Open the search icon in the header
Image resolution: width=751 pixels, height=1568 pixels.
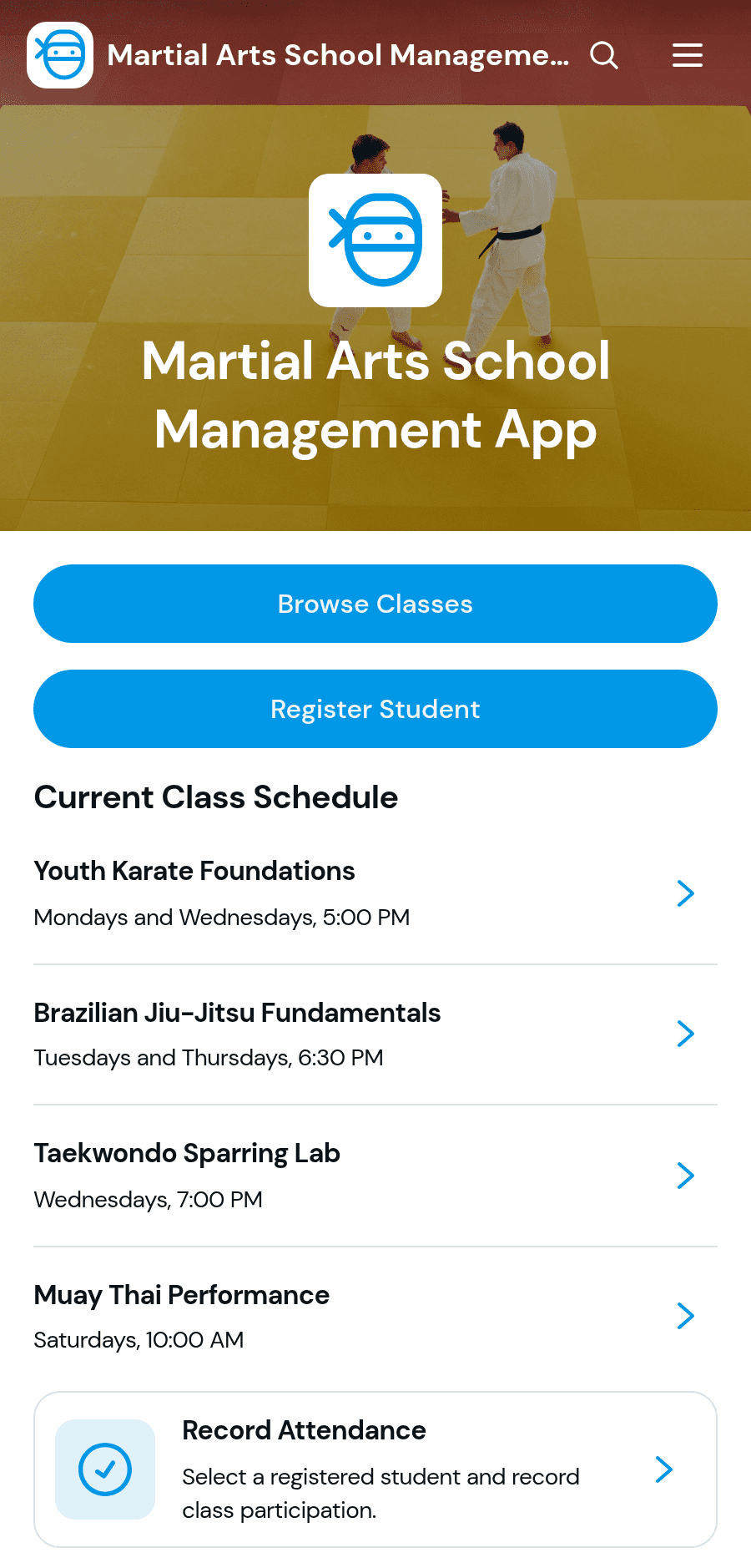click(x=604, y=56)
